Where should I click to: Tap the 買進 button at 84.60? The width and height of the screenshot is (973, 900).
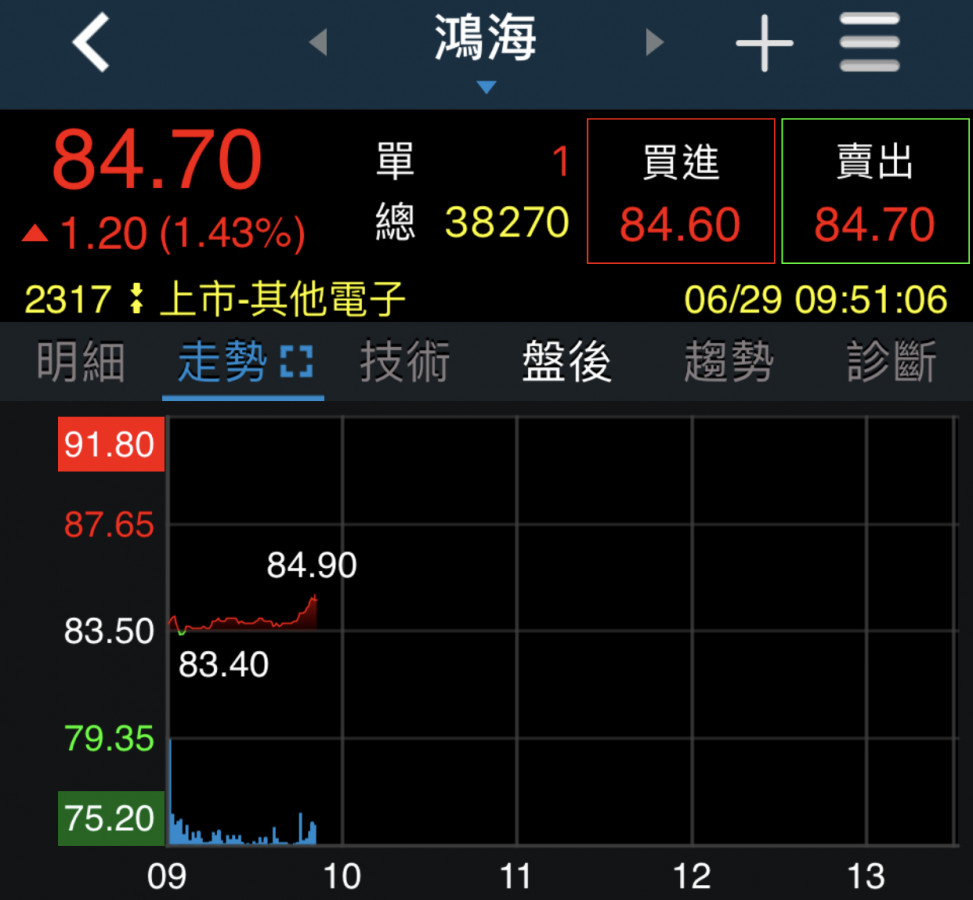680,191
